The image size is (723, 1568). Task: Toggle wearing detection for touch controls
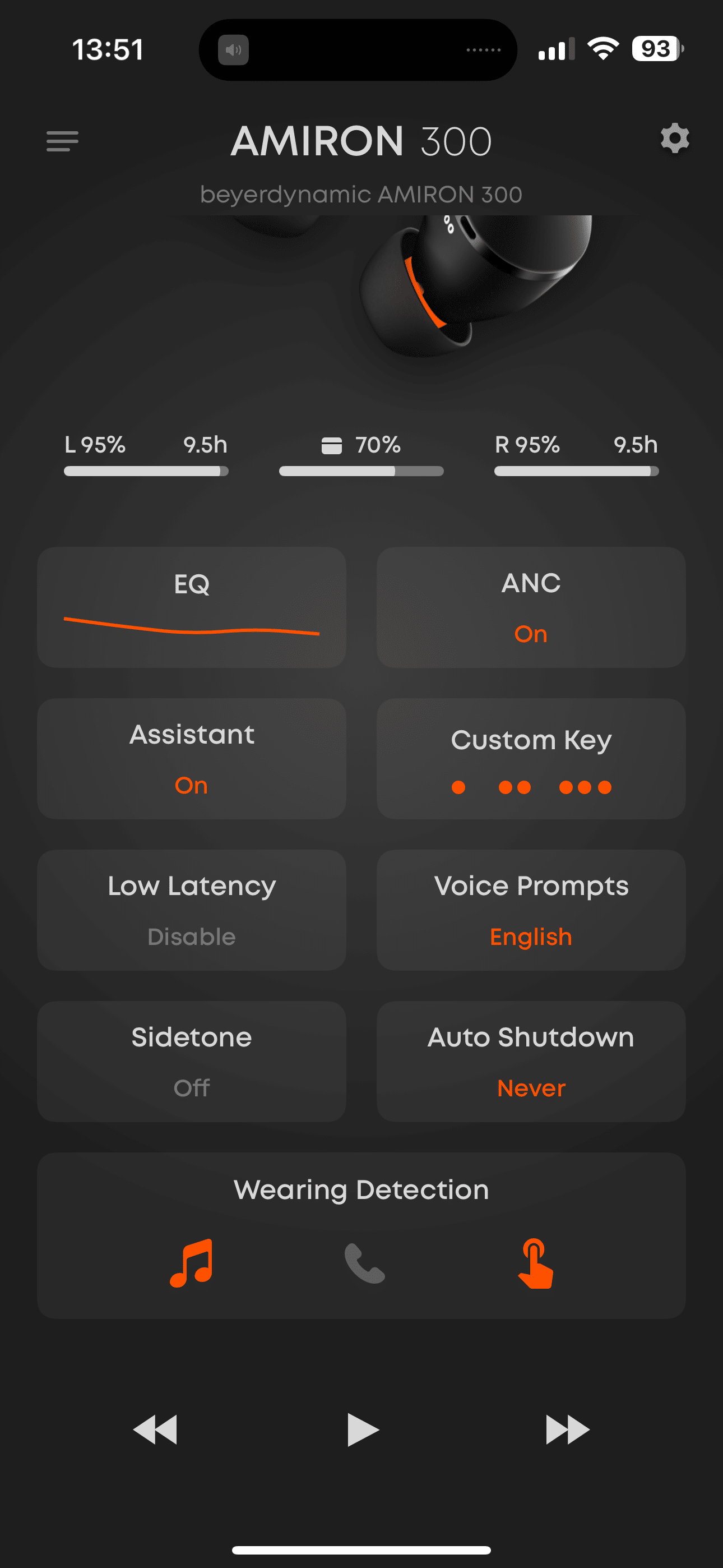(535, 1263)
